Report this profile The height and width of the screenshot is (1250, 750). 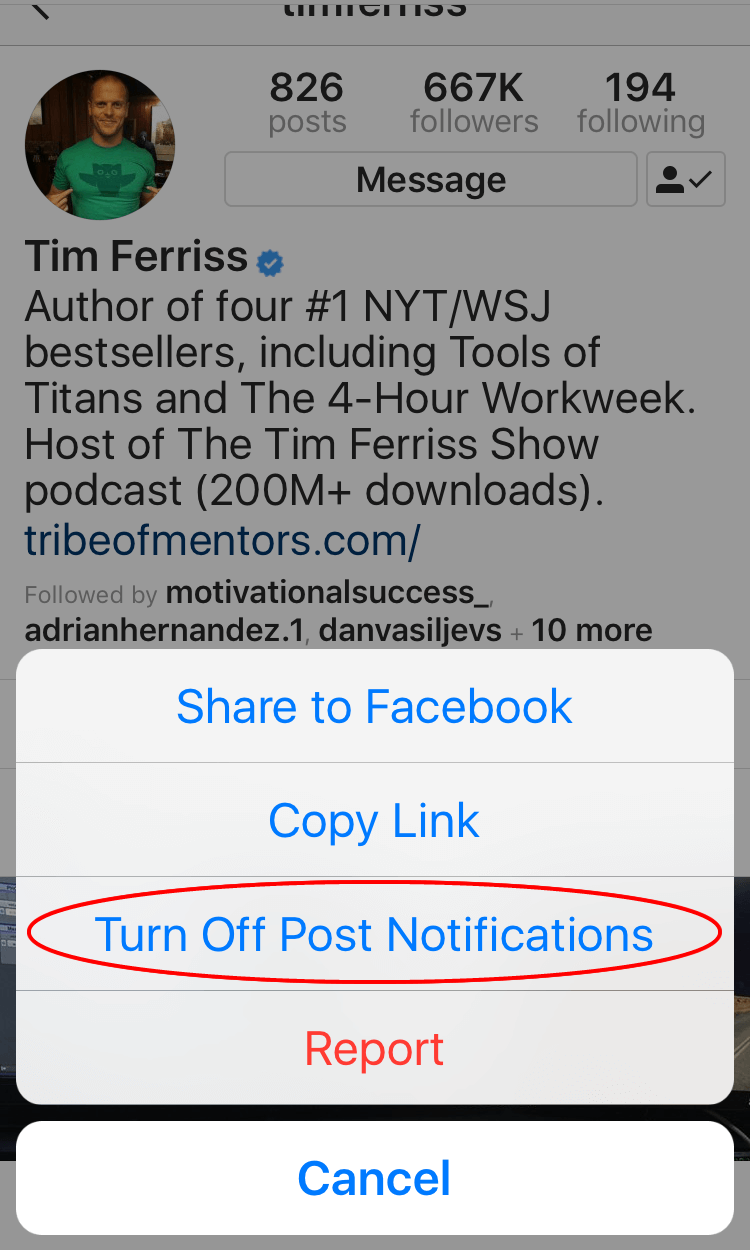click(374, 1049)
